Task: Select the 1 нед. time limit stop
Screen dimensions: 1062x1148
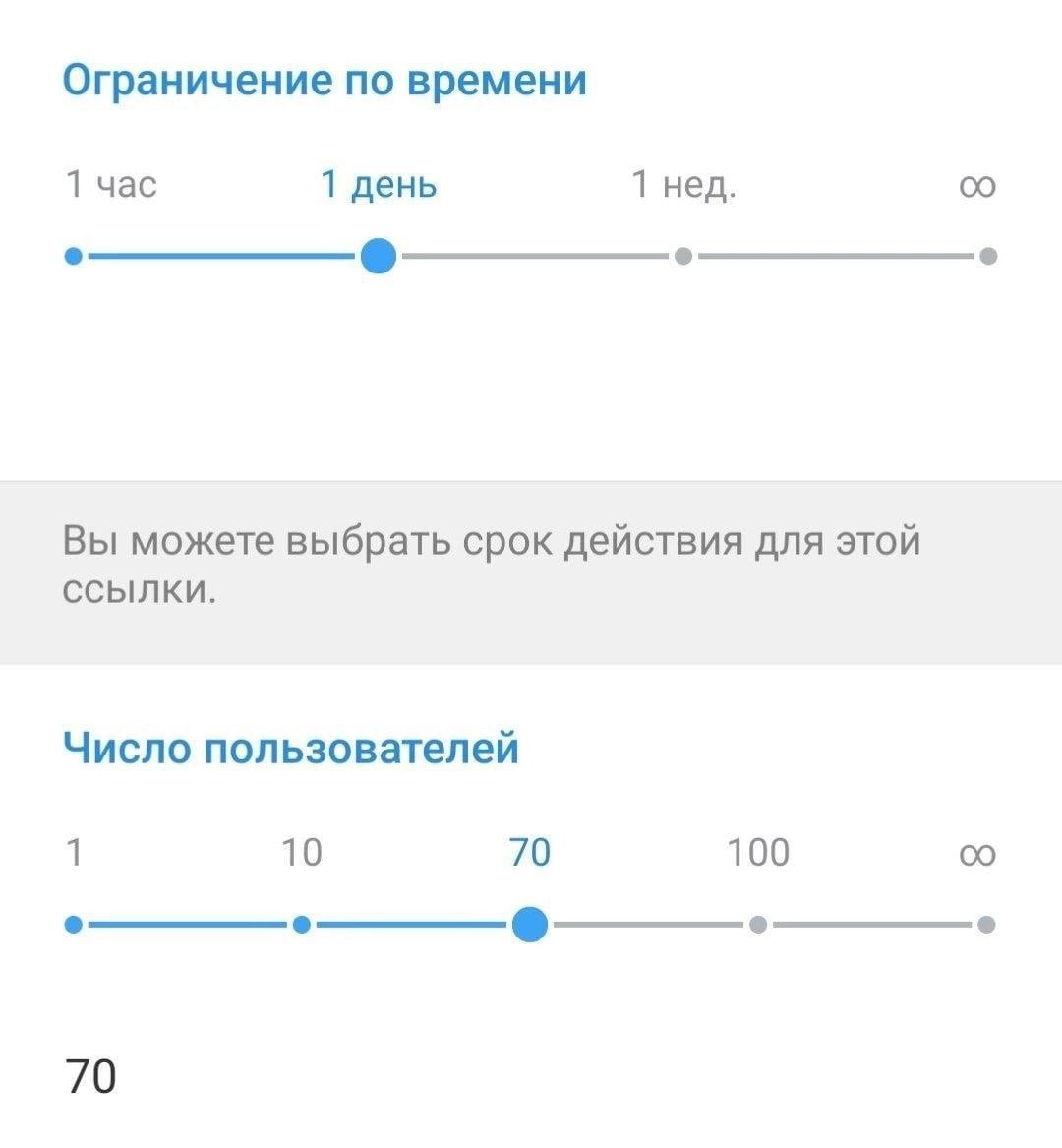Action: tap(682, 256)
